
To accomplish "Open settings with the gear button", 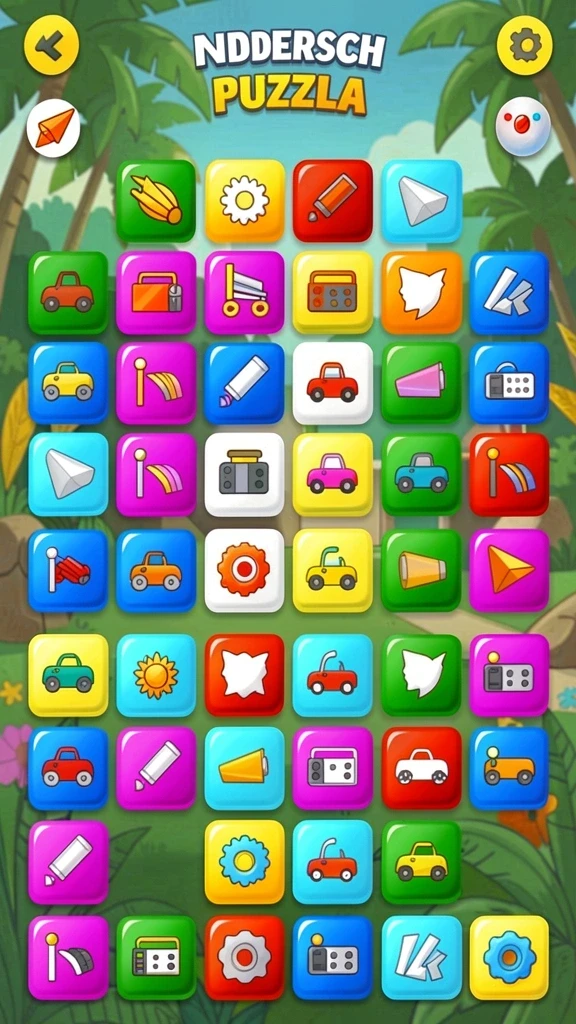I will point(524,45).
